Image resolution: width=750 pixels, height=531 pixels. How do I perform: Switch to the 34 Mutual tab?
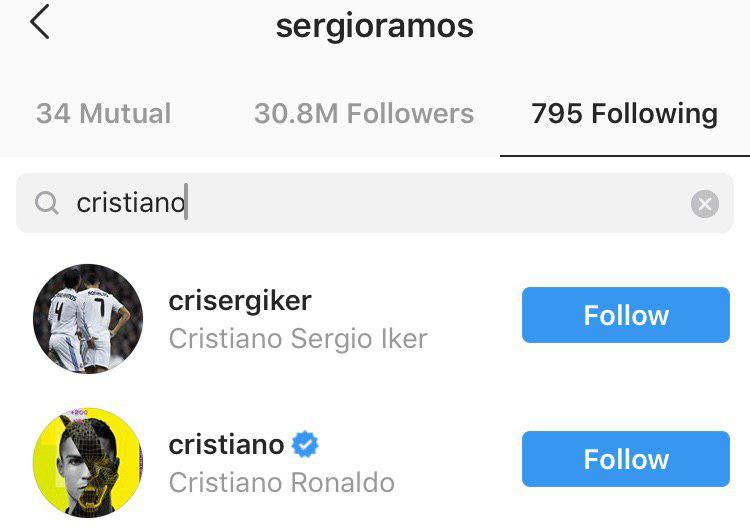pyautogui.click(x=103, y=114)
